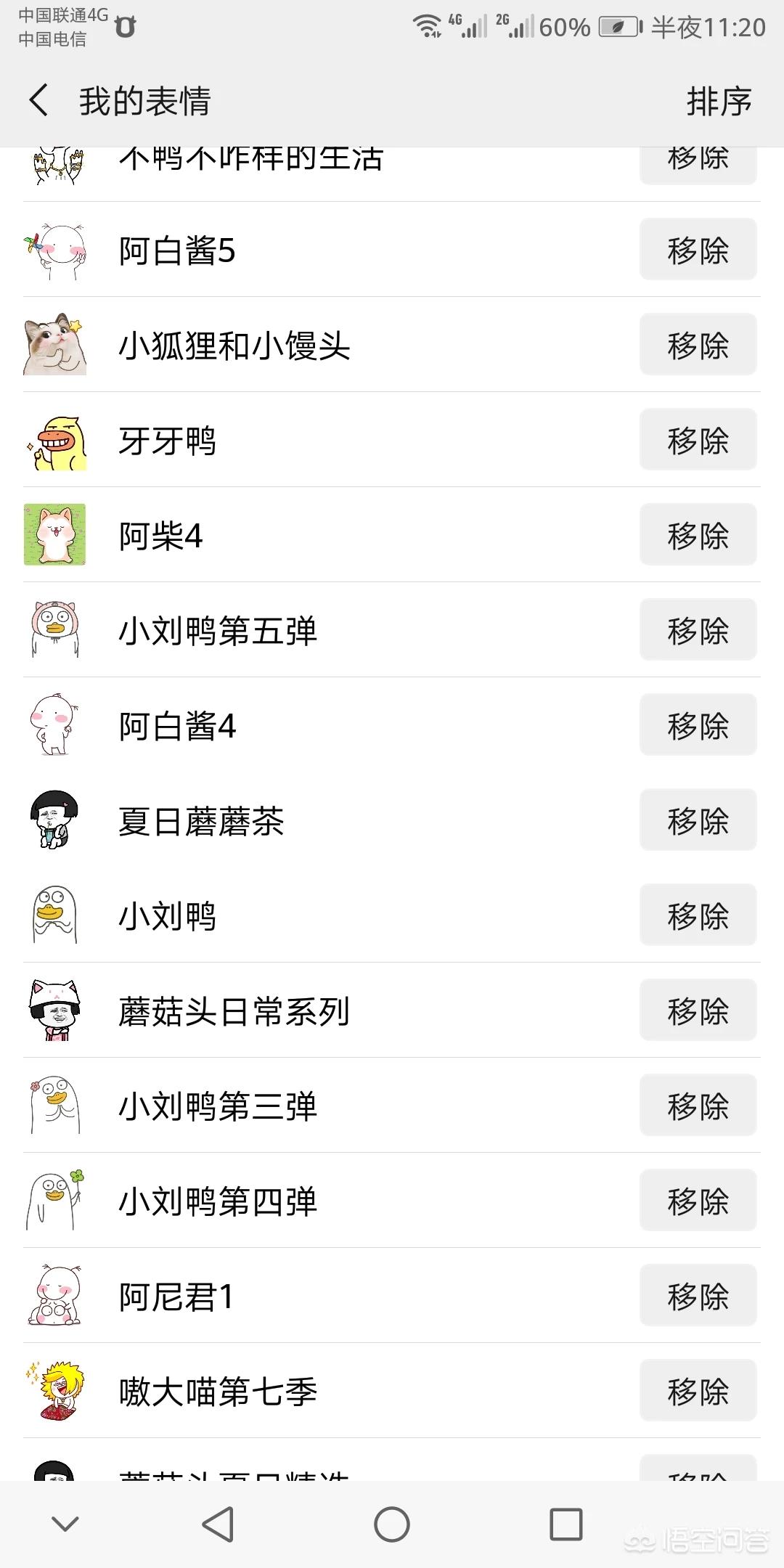Remove the 阿白酱5 sticker pack
The image size is (784, 1568).
point(697,250)
